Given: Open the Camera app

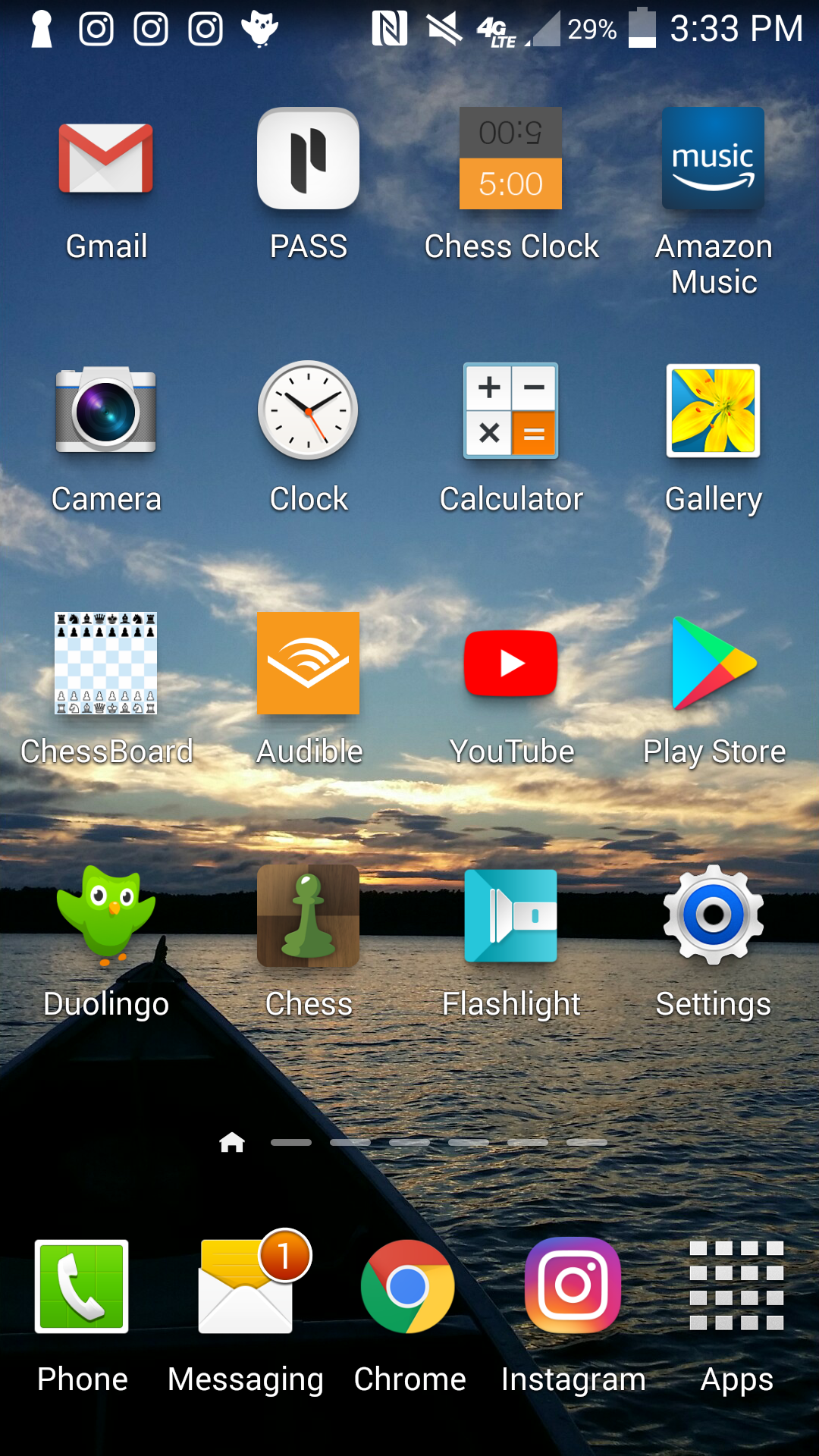Looking at the screenshot, I should [x=106, y=410].
